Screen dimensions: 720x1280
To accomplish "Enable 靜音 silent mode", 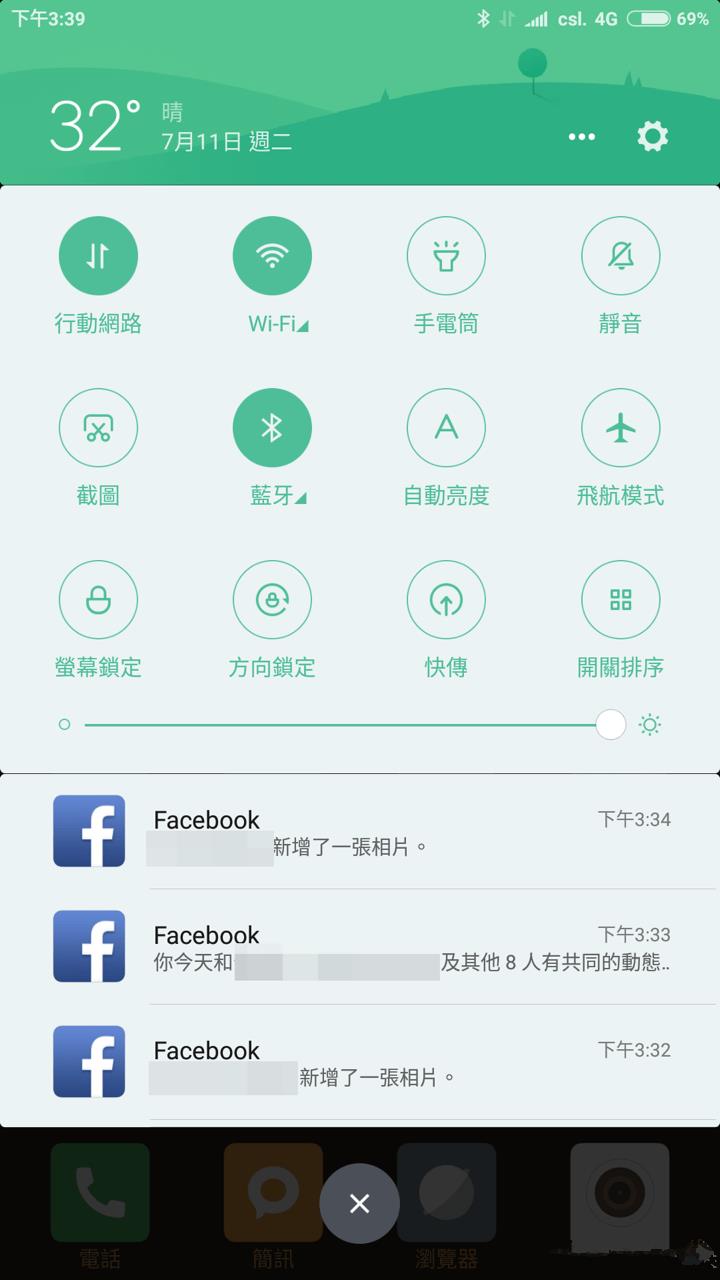I will point(620,256).
